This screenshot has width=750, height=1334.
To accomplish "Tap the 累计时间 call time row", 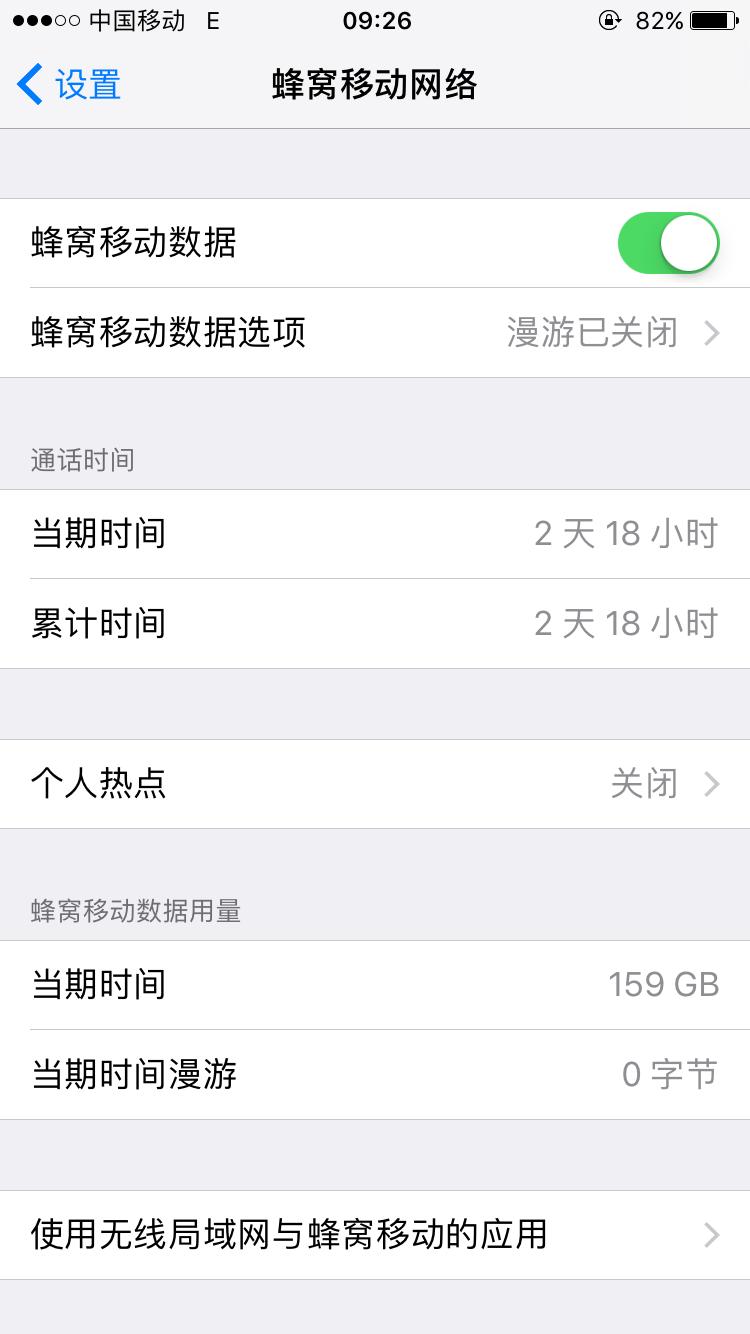I will coord(375,623).
